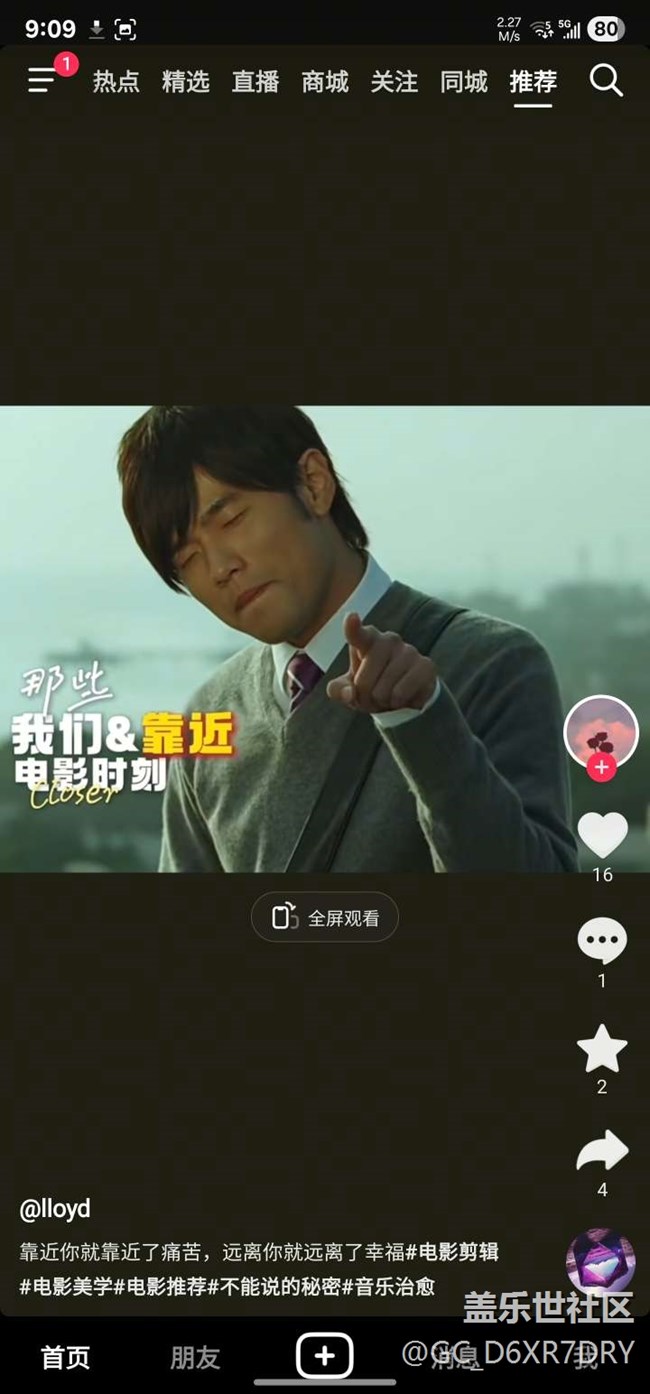Switch to the 精选 tab
The width and height of the screenshot is (650, 1394).
[x=186, y=81]
